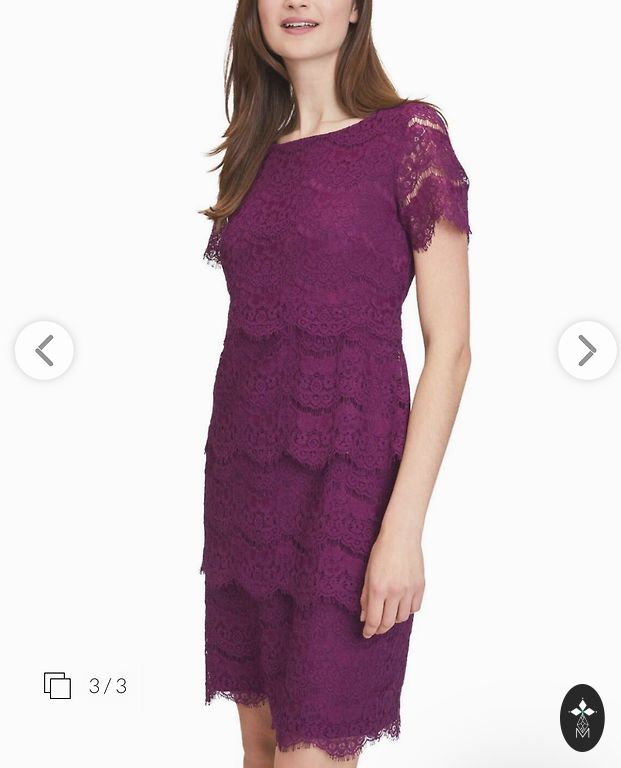Open the floating black assistant button
The image size is (621, 768).
582,717
